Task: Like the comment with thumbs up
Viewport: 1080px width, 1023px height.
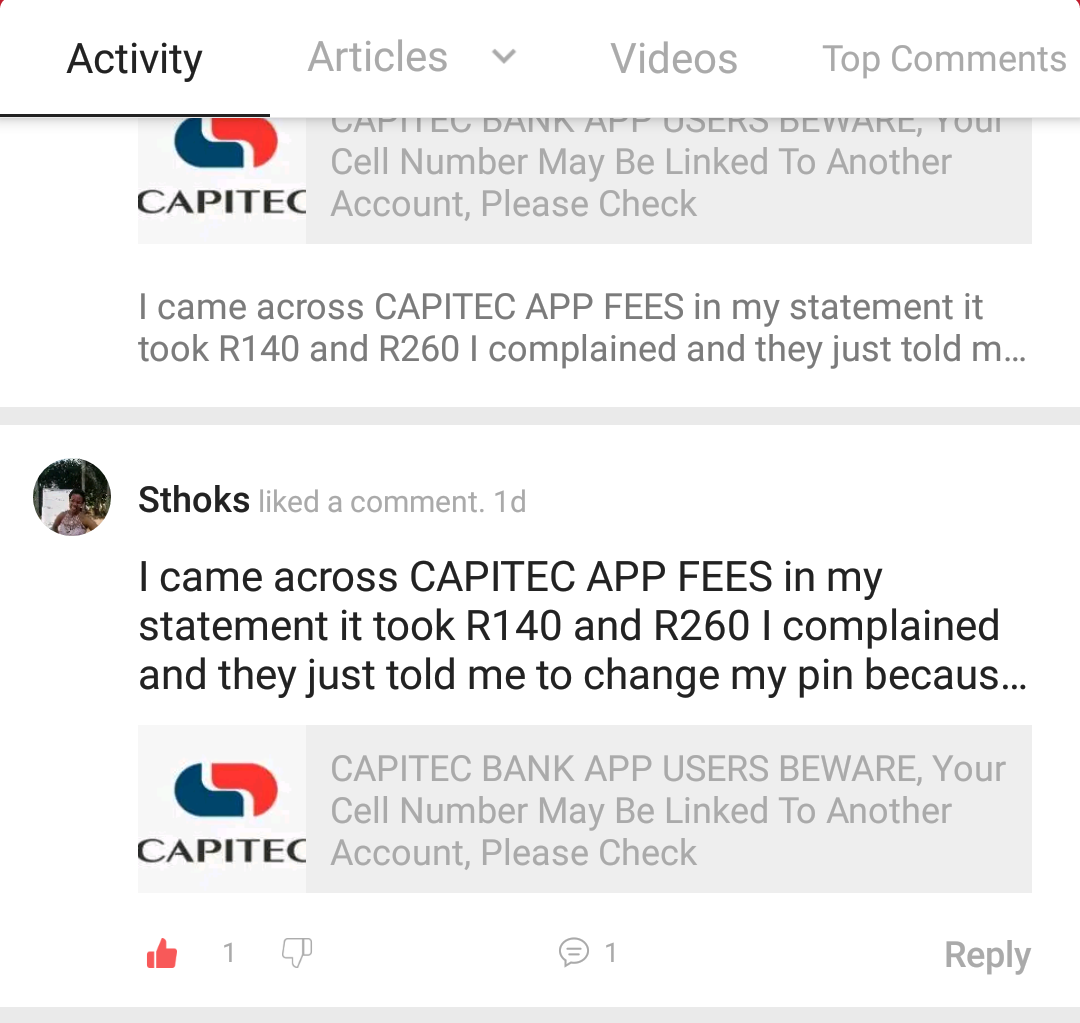Action: tap(162, 954)
